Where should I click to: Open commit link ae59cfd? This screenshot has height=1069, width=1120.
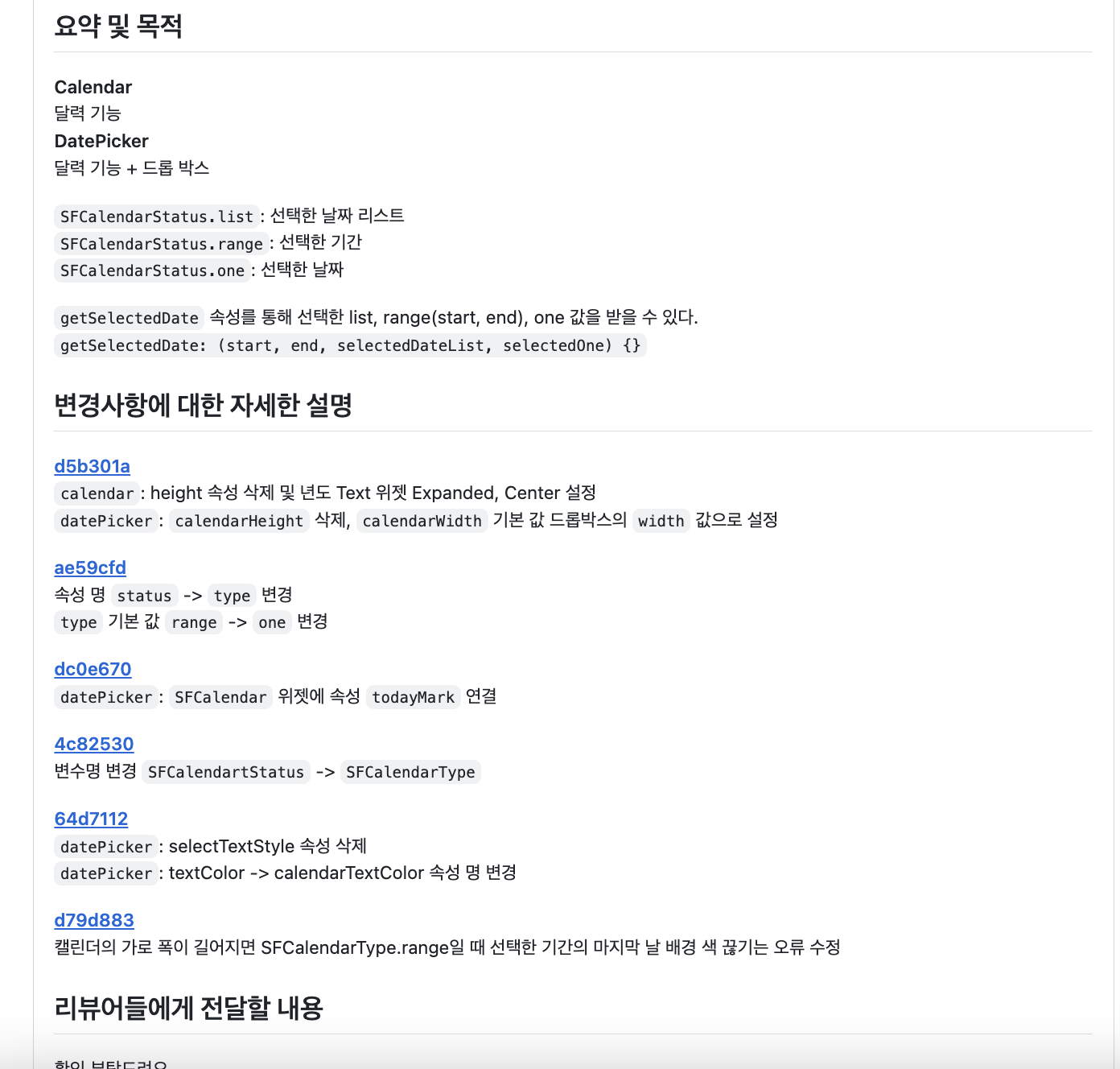coord(90,568)
